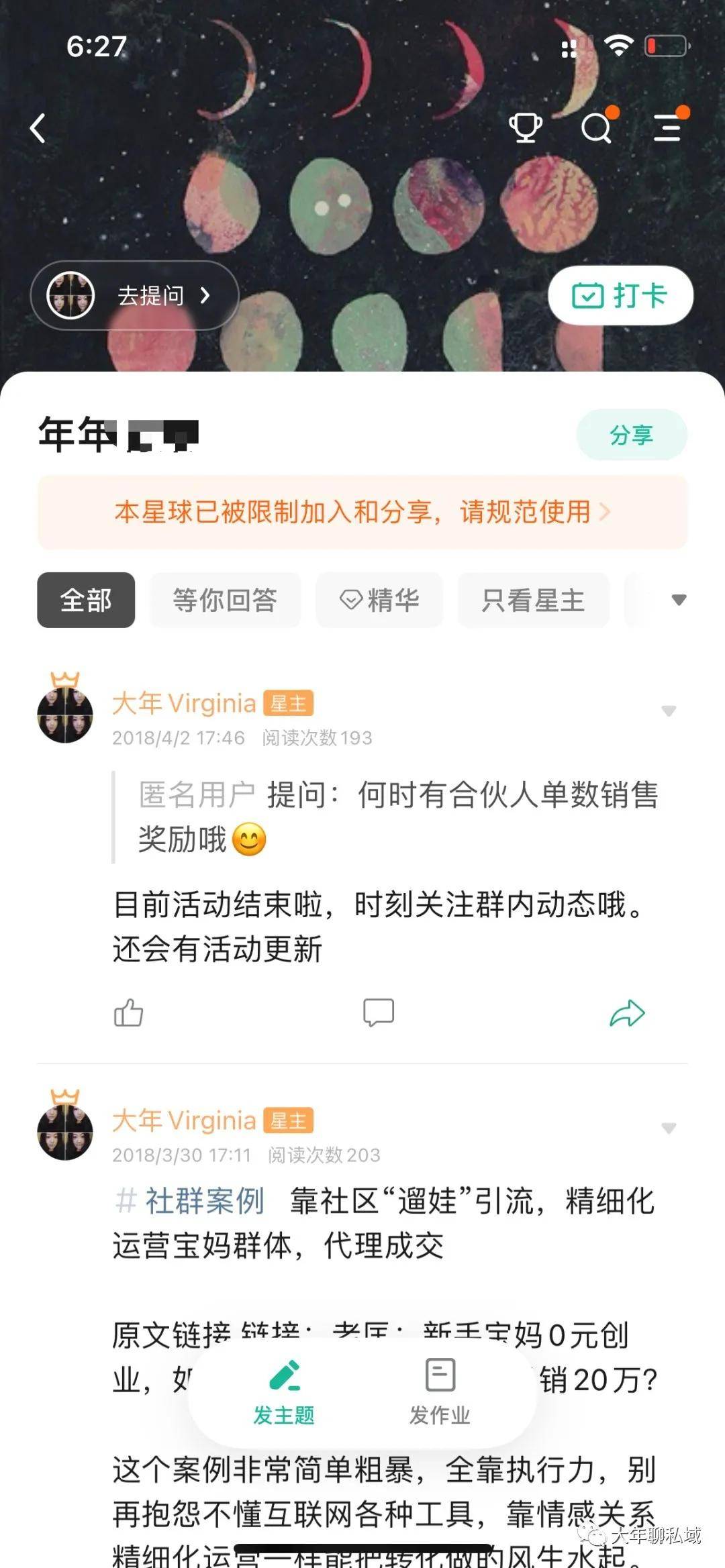Open the restricted-planet notice banner

(x=362, y=512)
